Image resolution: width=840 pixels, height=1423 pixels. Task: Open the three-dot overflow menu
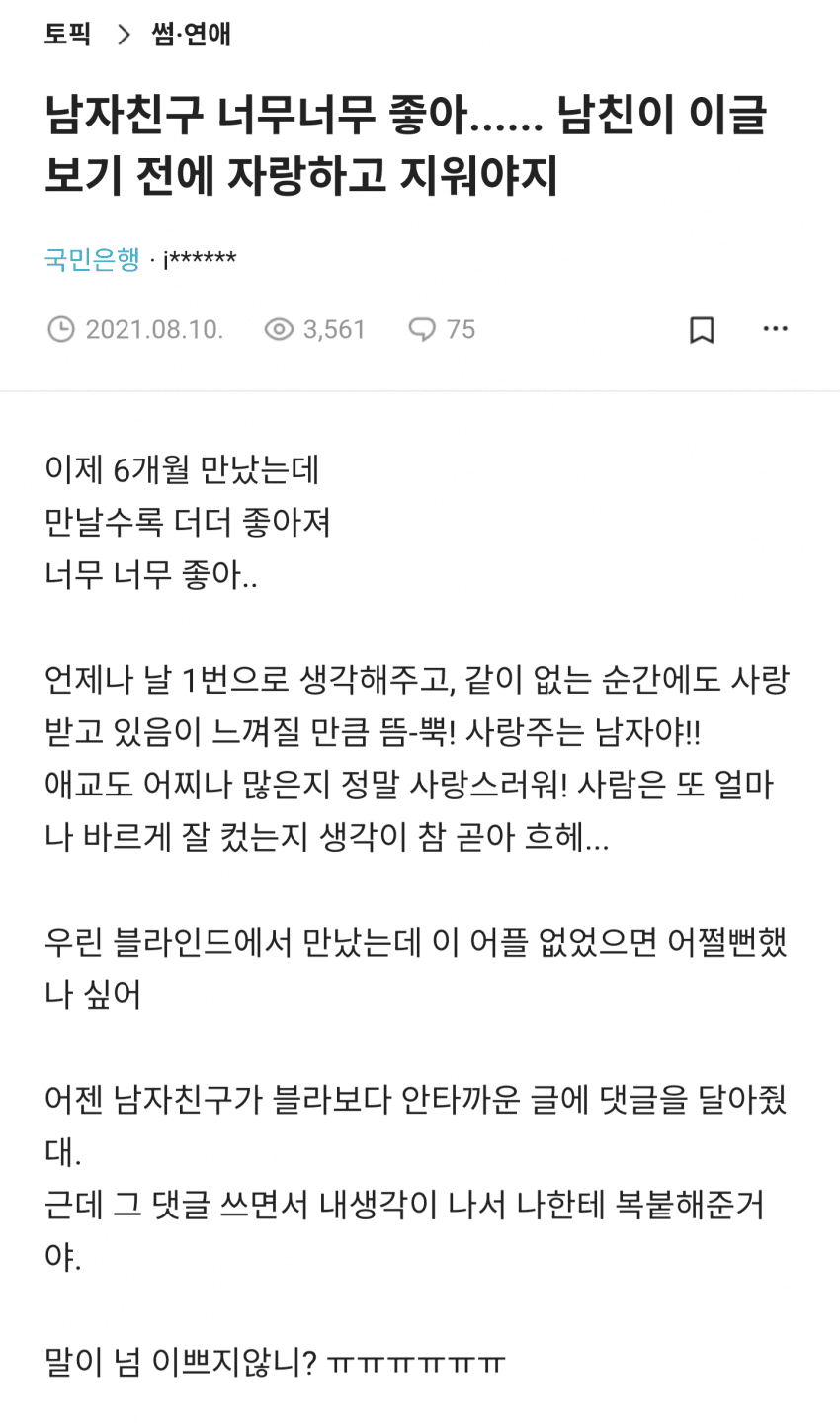click(776, 329)
